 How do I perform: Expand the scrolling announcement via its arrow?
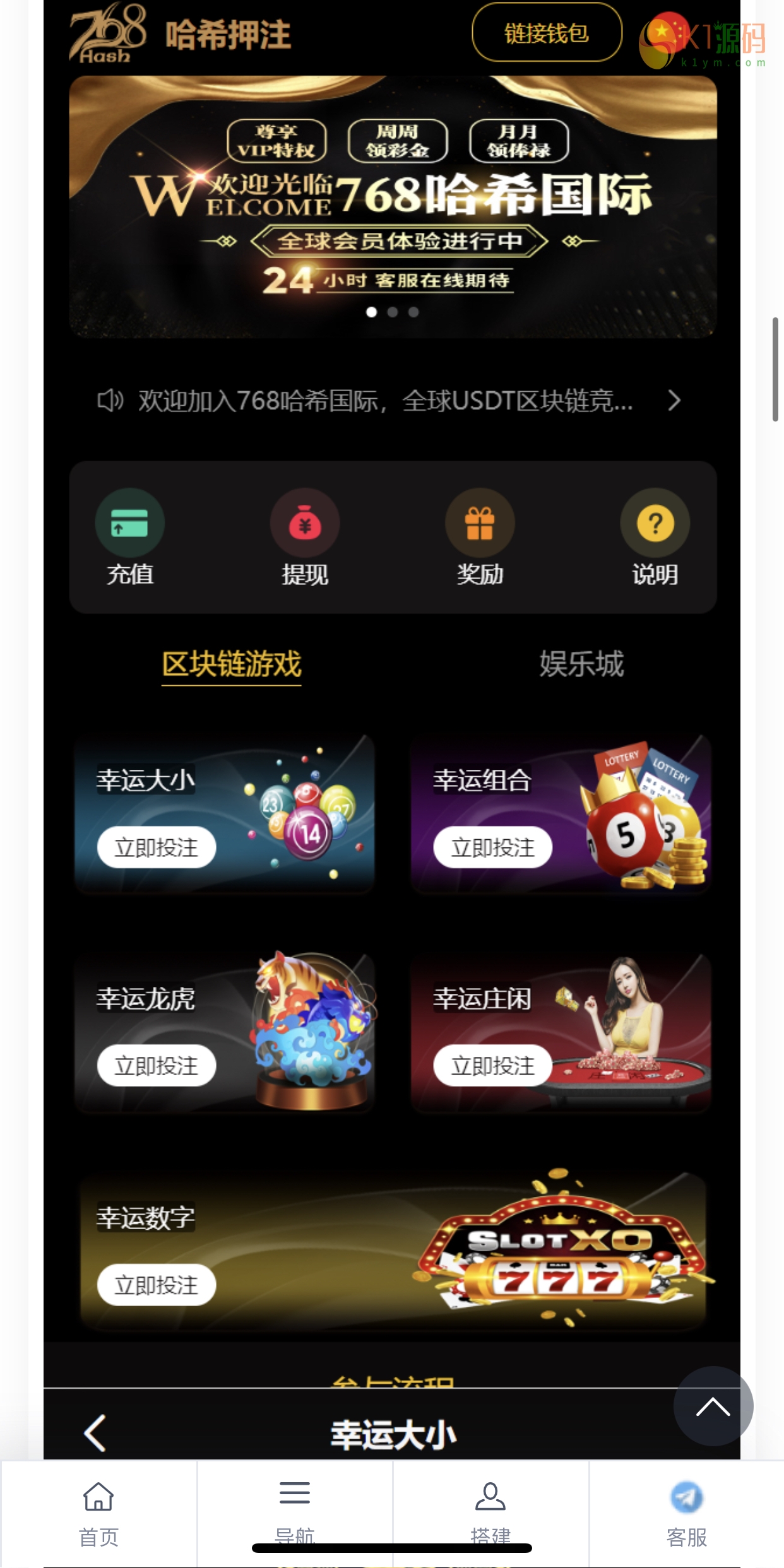(x=674, y=400)
